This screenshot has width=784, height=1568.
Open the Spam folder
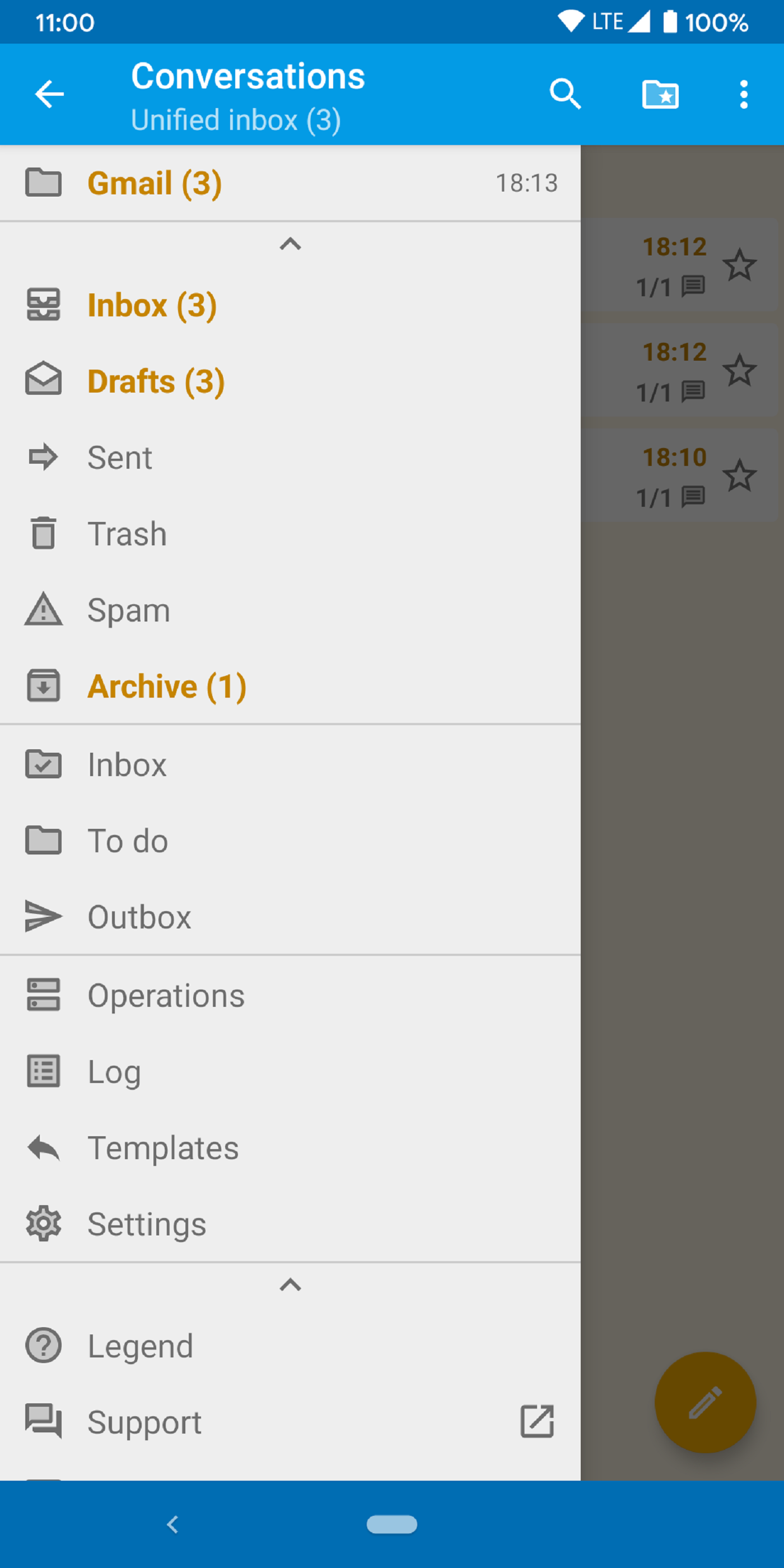point(128,610)
